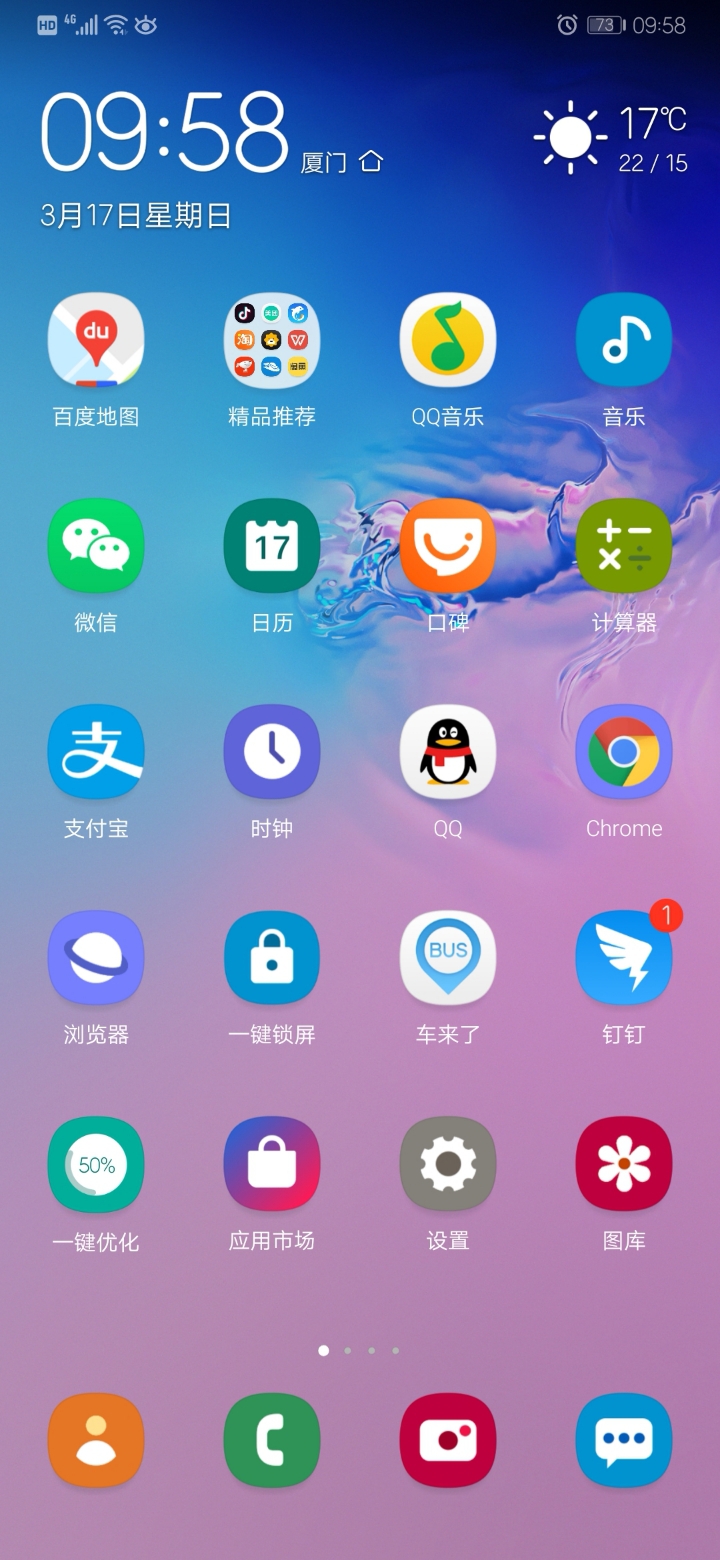Open the 百度地图 app
This screenshot has width=720, height=1560.
[96, 341]
